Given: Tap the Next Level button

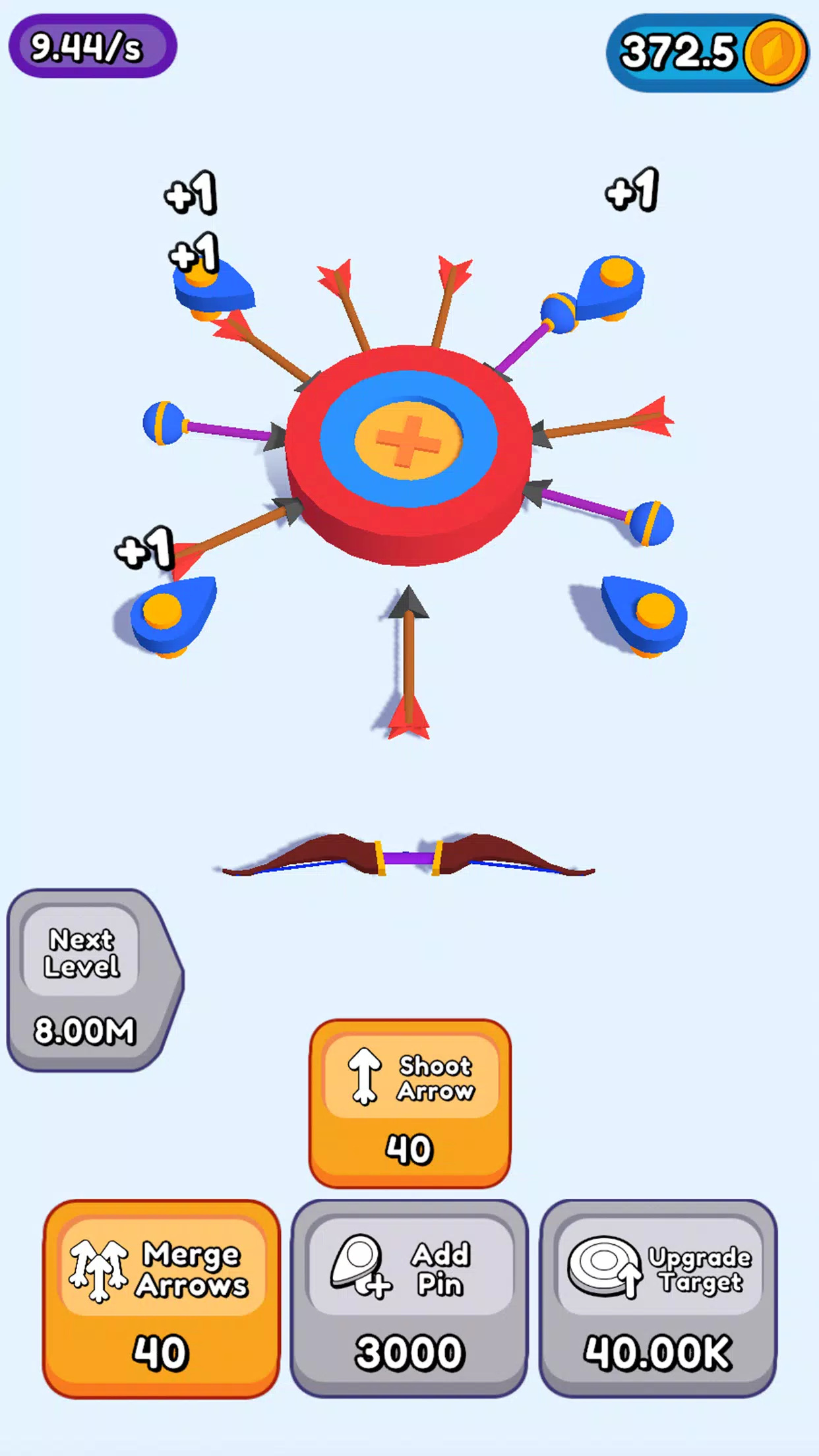Looking at the screenshot, I should pyautogui.click(x=89, y=979).
